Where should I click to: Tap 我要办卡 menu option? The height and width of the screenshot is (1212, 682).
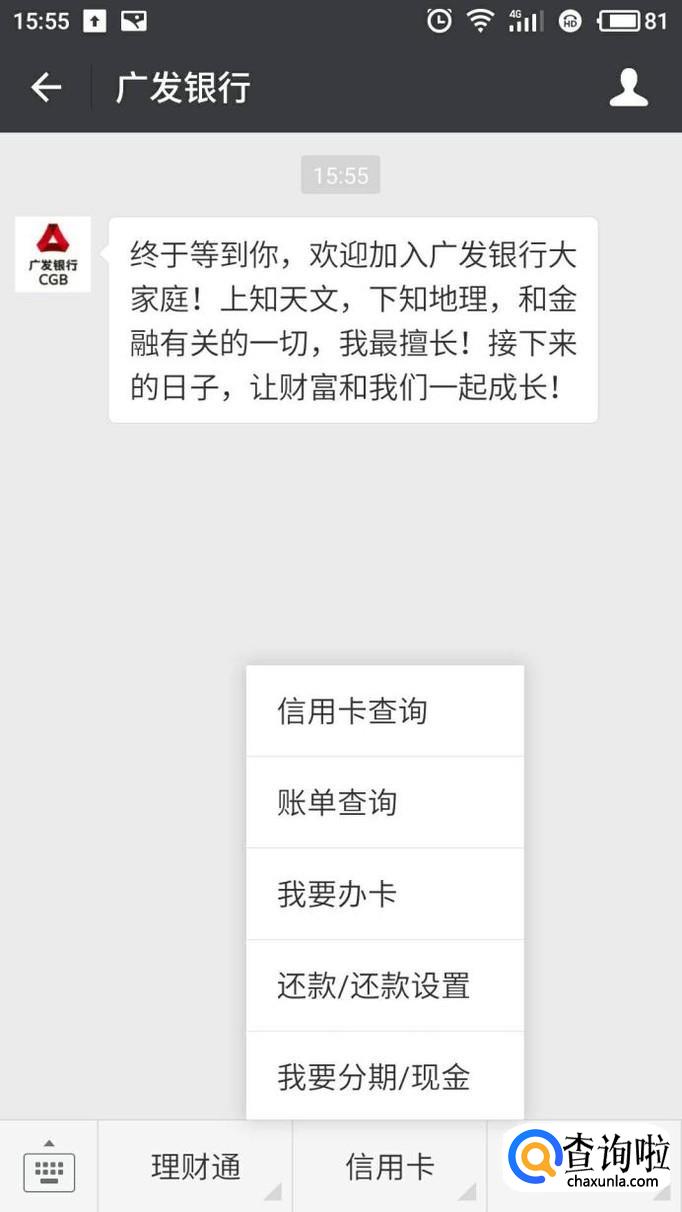385,894
